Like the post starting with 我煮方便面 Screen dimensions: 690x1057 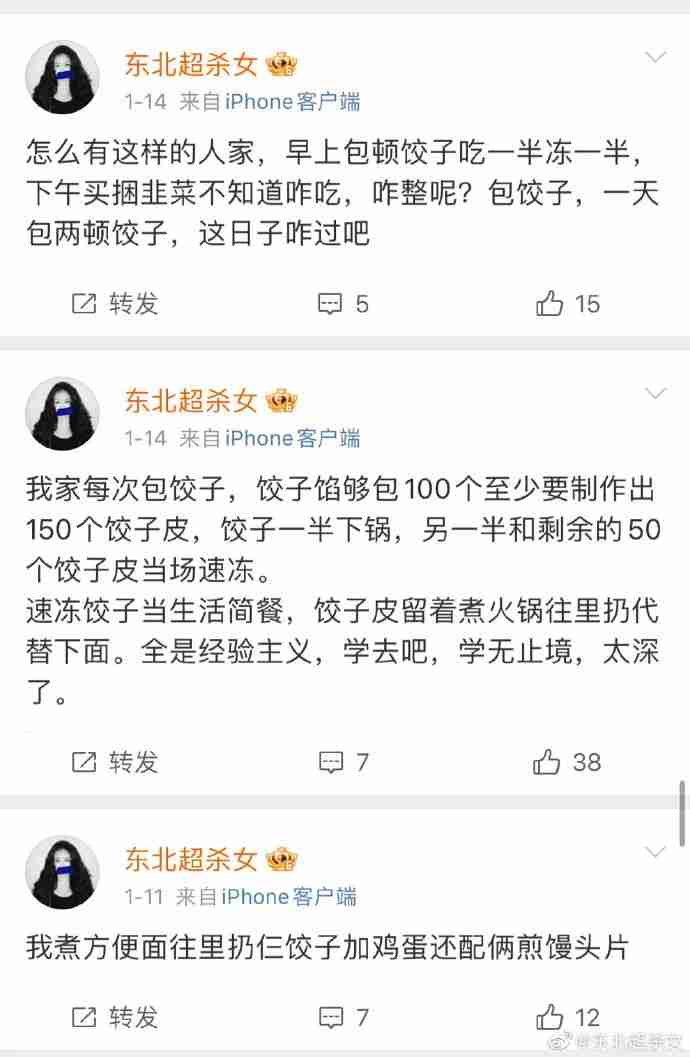point(567,1018)
